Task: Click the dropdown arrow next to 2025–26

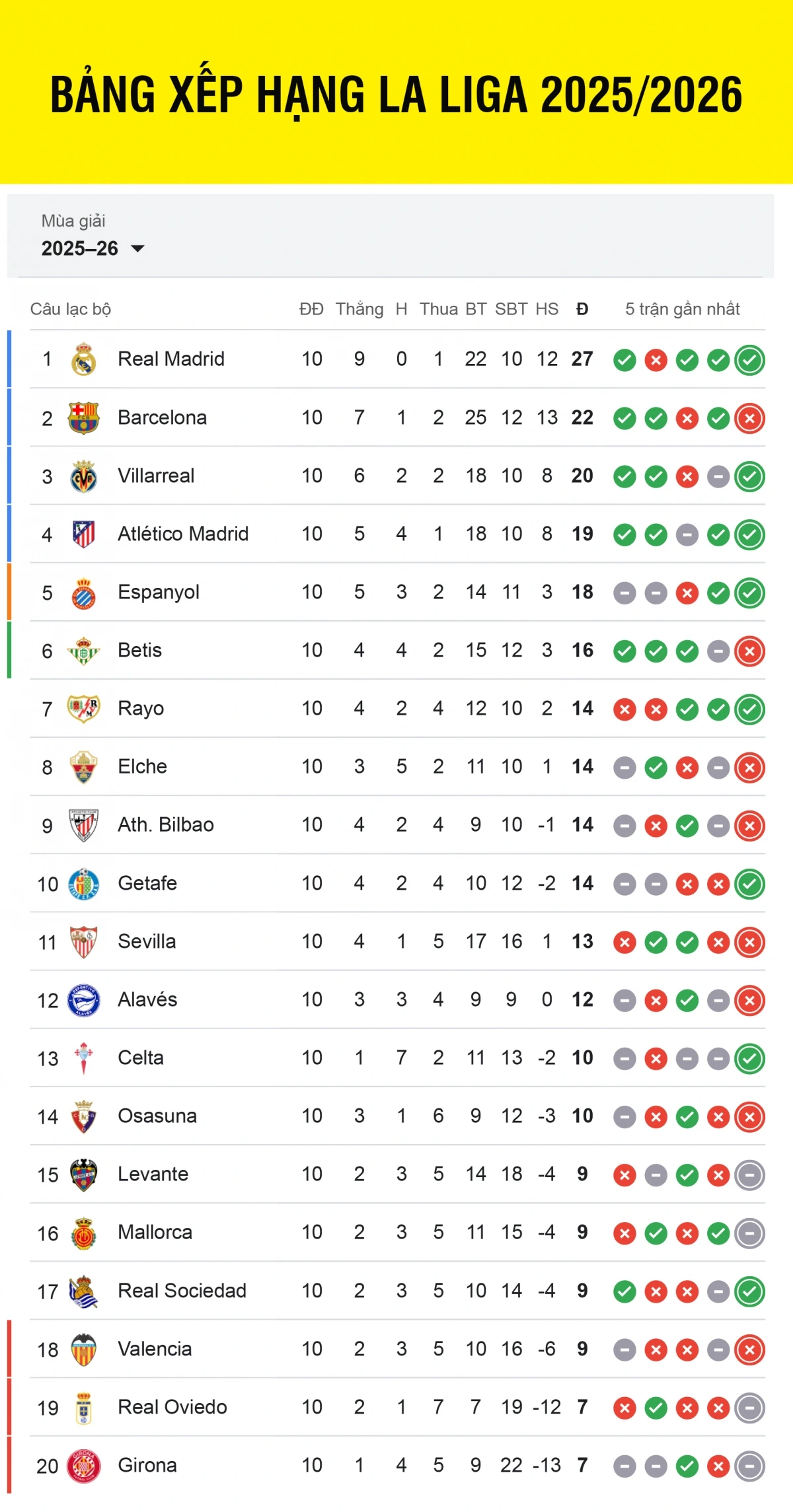Action: (137, 249)
